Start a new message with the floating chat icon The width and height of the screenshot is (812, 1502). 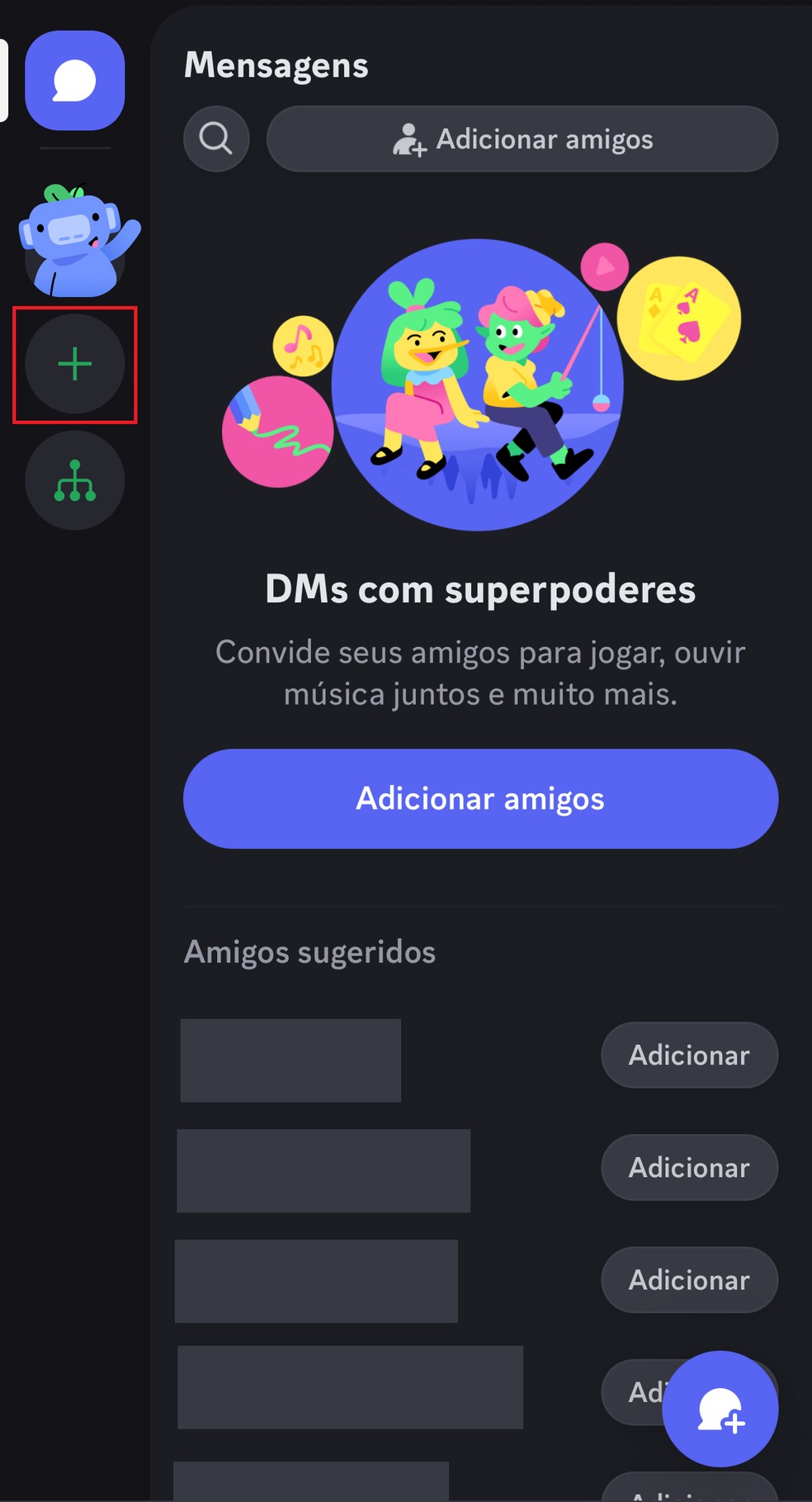click(720, 1410)
